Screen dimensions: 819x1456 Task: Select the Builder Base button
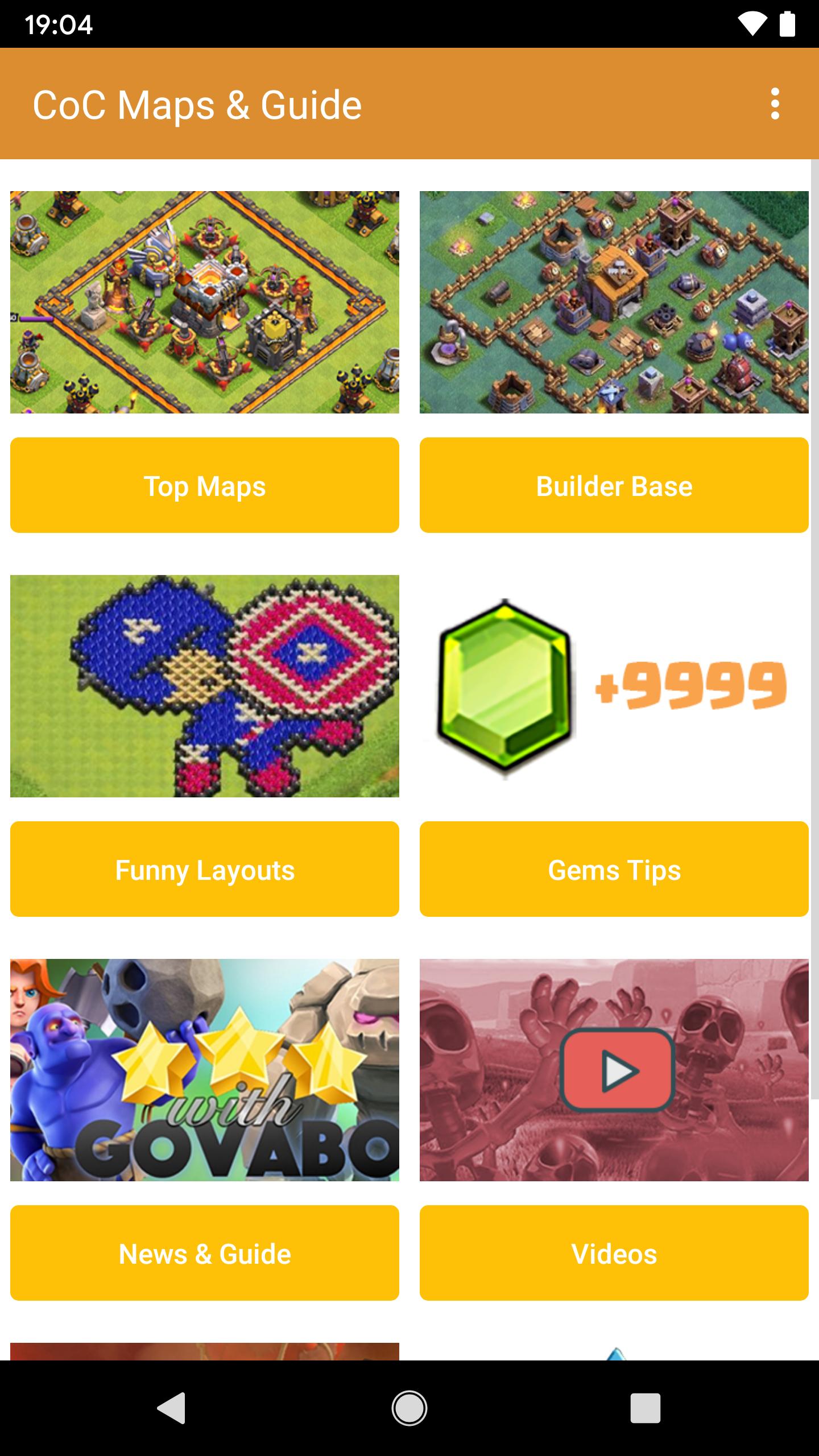(x=614, y=485)
